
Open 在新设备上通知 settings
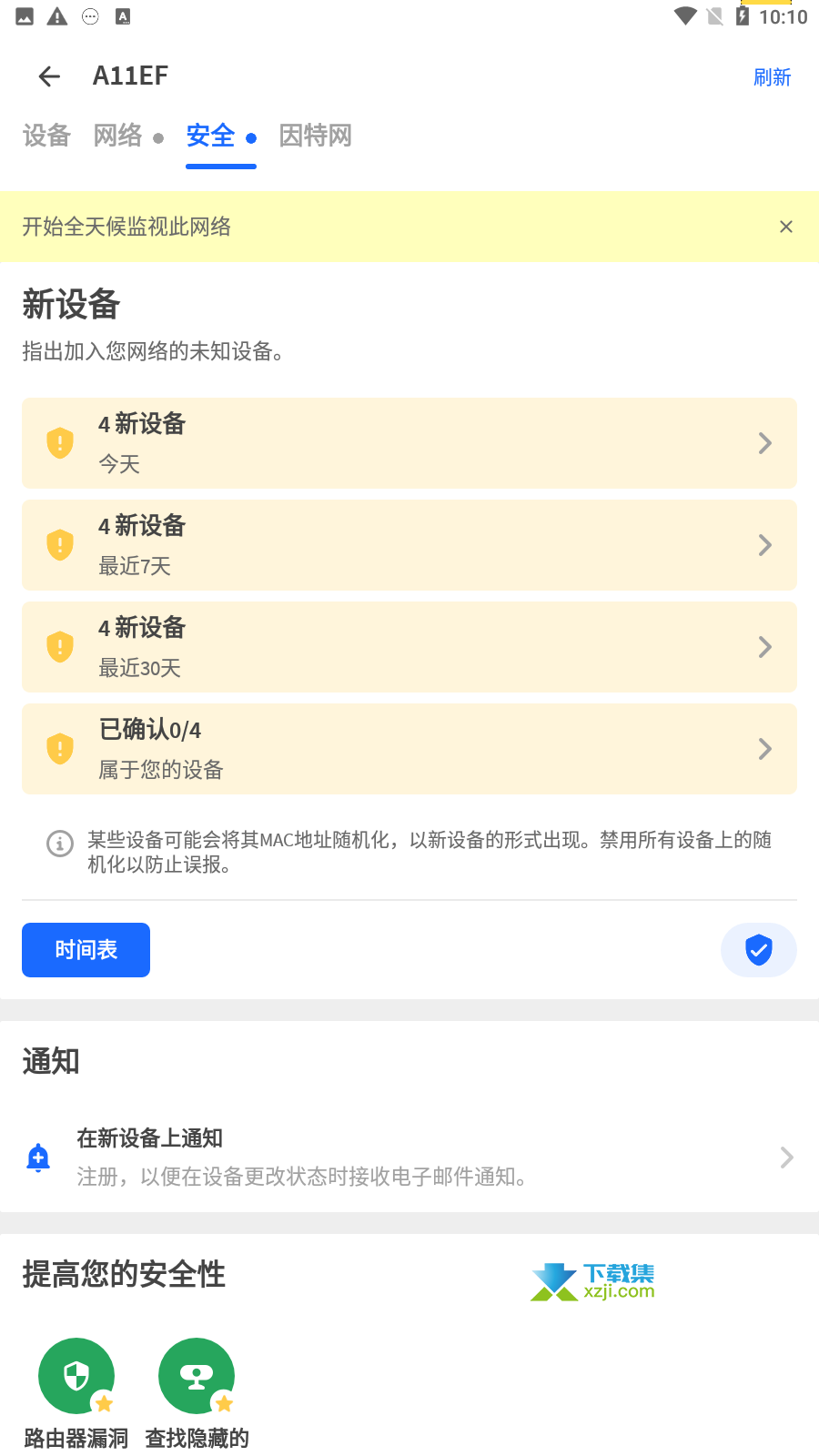(x=409, y=1158)
